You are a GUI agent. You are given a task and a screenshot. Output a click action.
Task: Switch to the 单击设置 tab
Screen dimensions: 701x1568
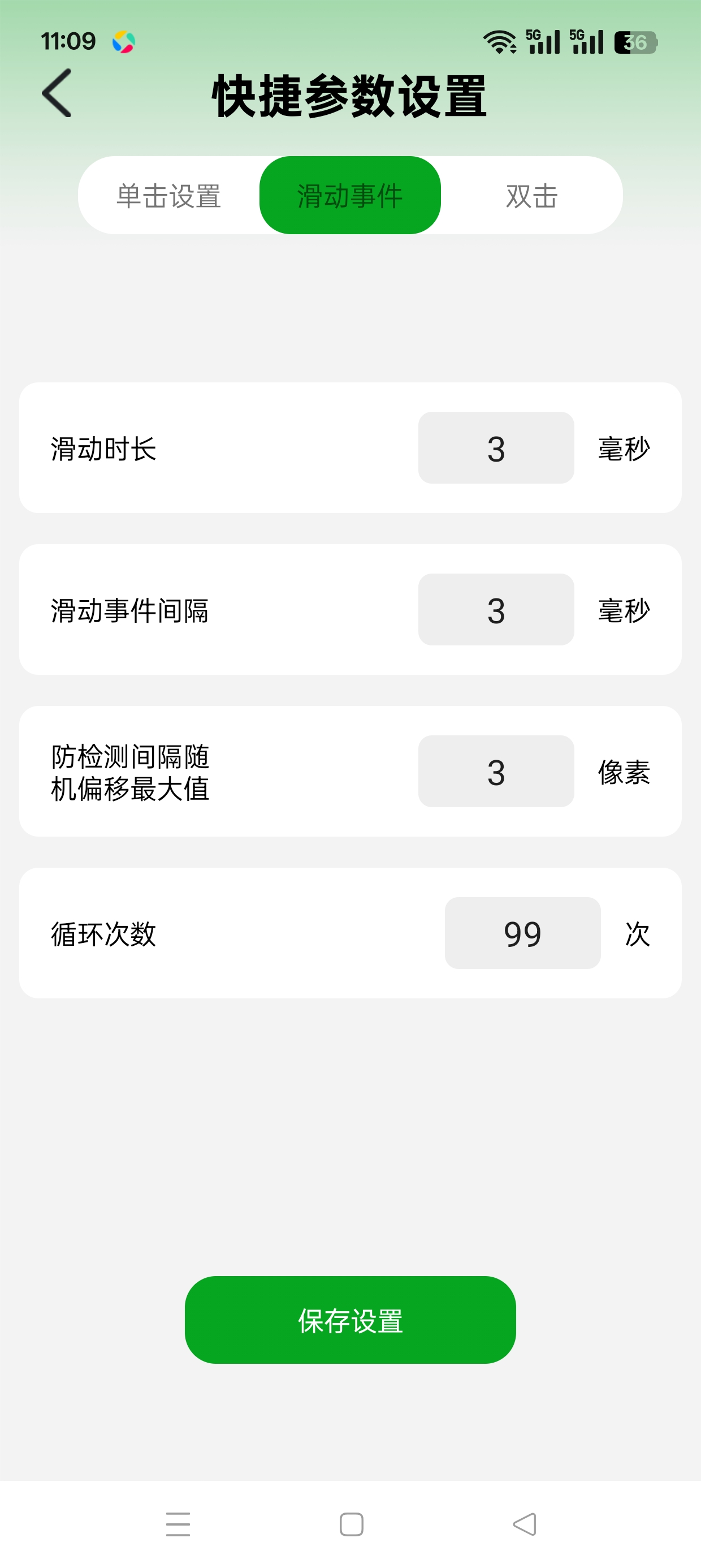[x=168, y=195]
